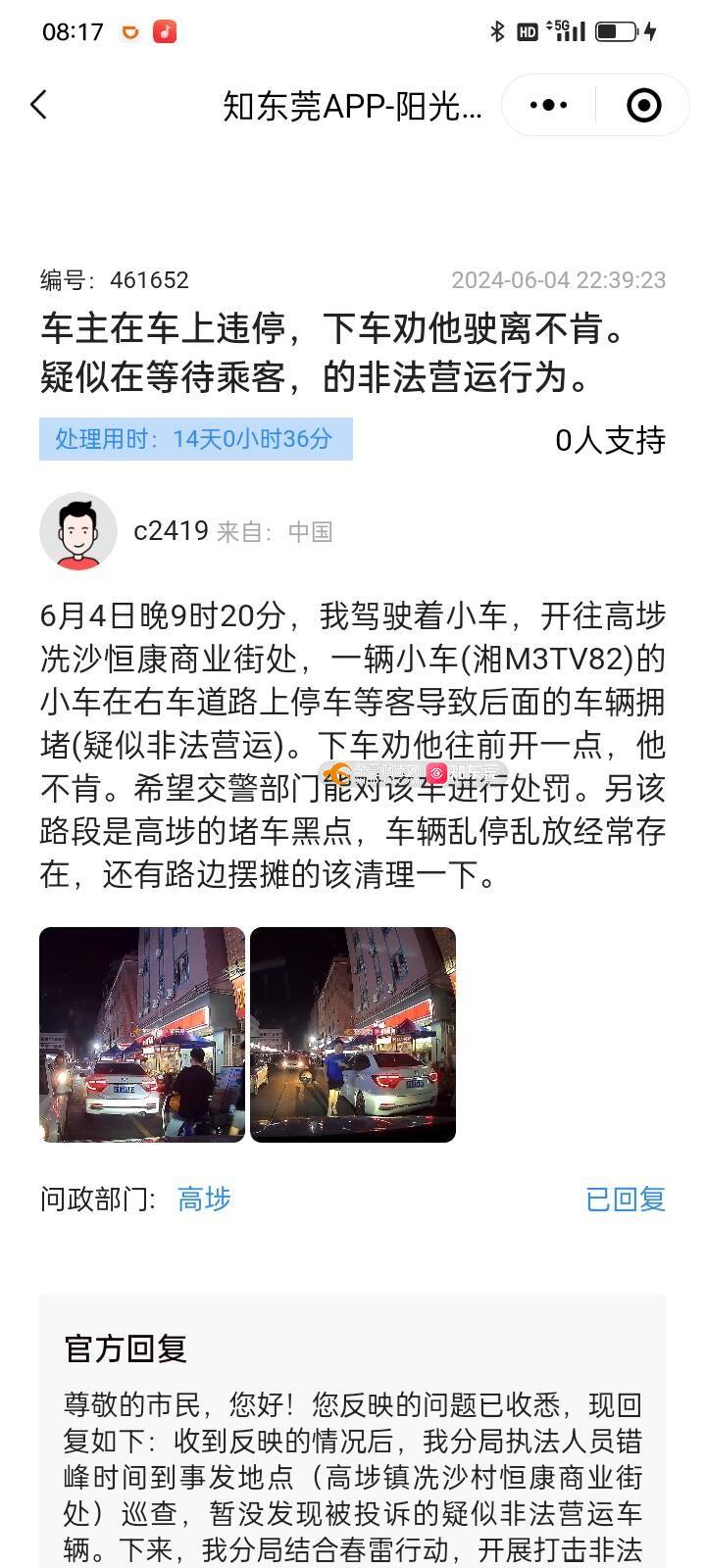Open the second attached photo of the white car
The width and height of the screenshot is (706, 1568).
353,1034
